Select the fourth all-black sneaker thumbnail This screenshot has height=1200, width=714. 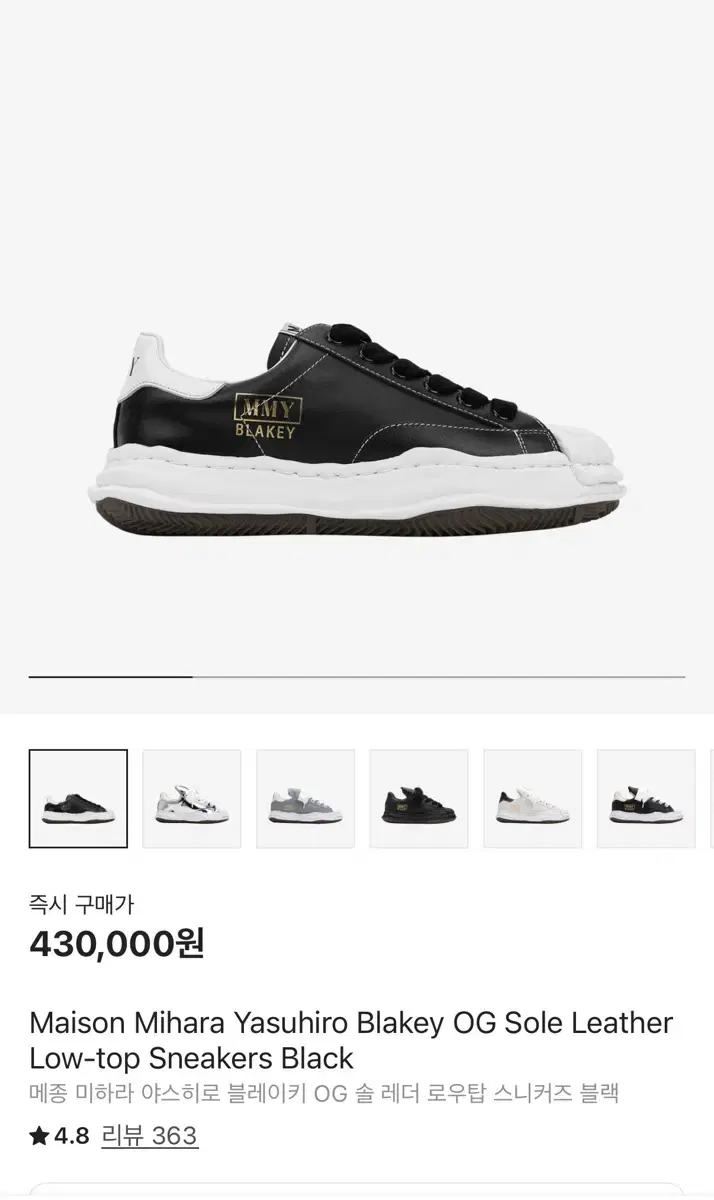click(x=419, y=799)
